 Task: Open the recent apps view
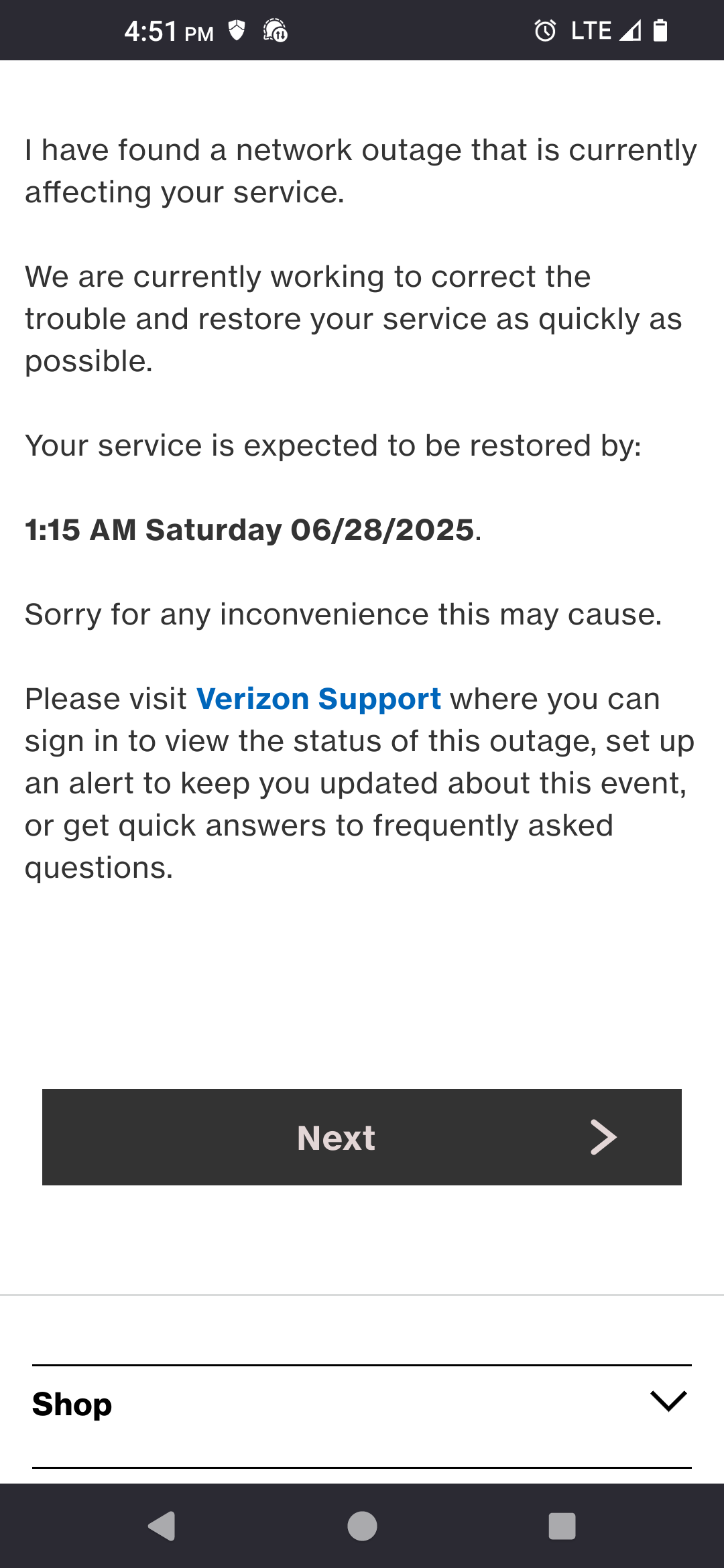coord(562,1526)
